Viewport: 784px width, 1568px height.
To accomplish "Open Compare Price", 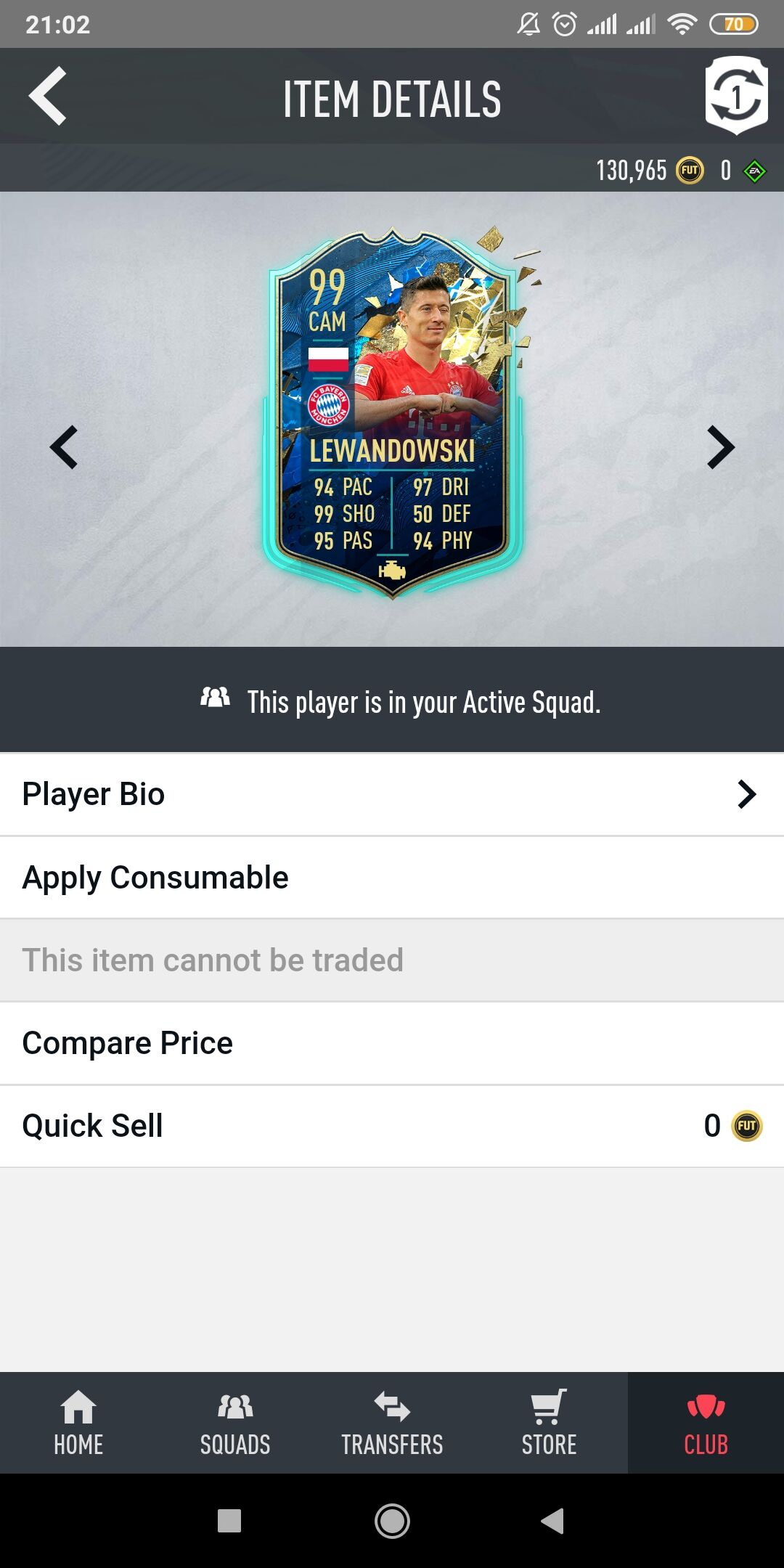I will 392,1043.
